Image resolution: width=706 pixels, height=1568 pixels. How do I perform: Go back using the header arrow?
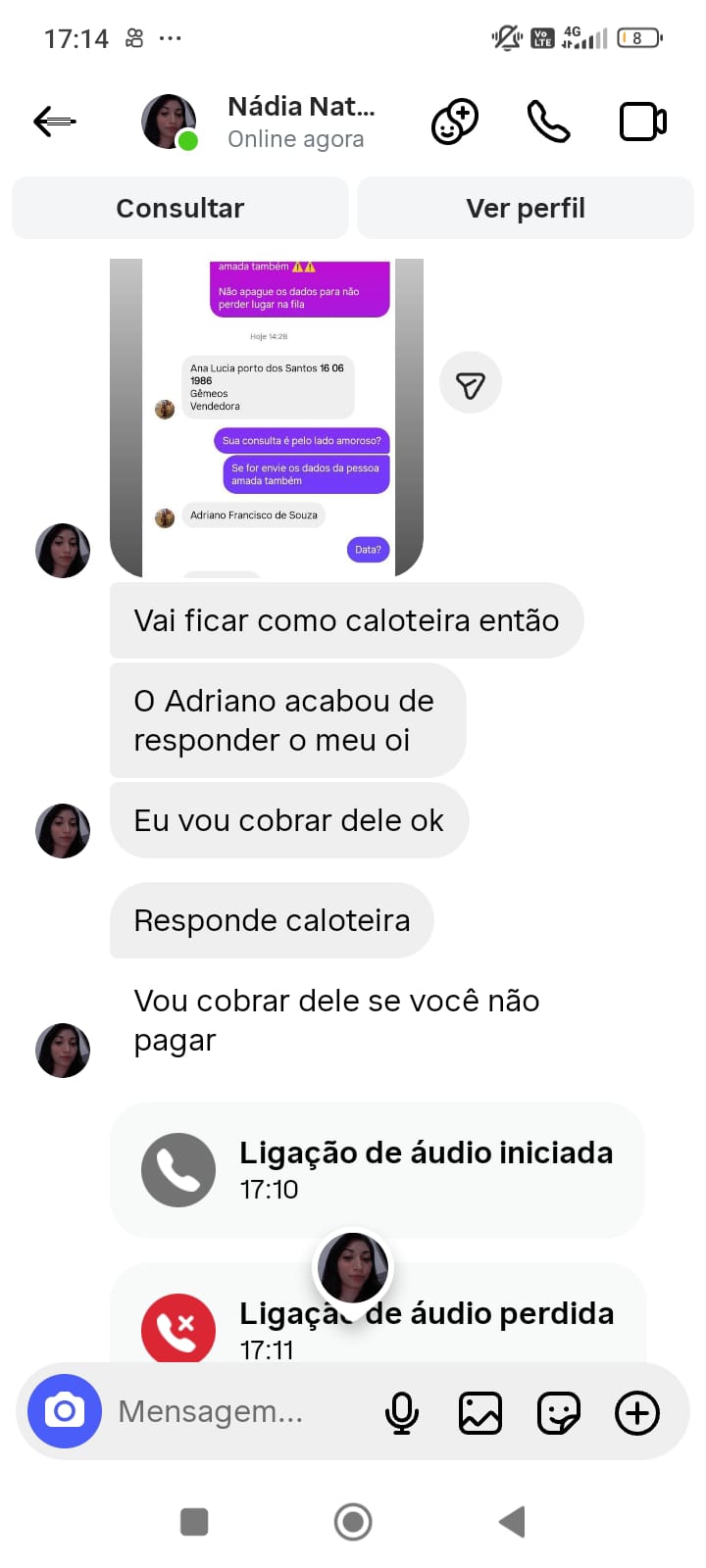[55, 122]
